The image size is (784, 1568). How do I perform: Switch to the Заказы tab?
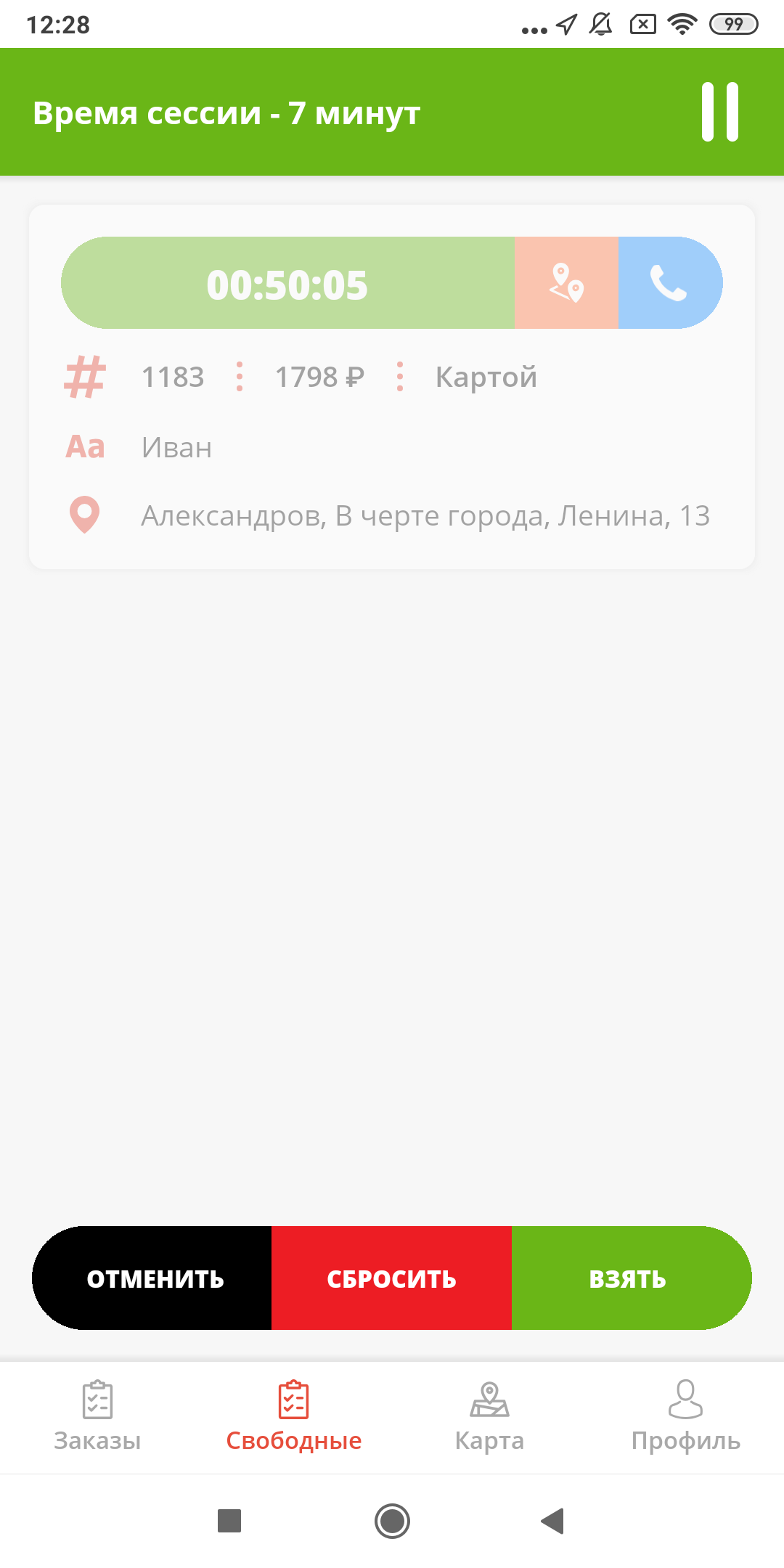click(x=97, y=1417)
